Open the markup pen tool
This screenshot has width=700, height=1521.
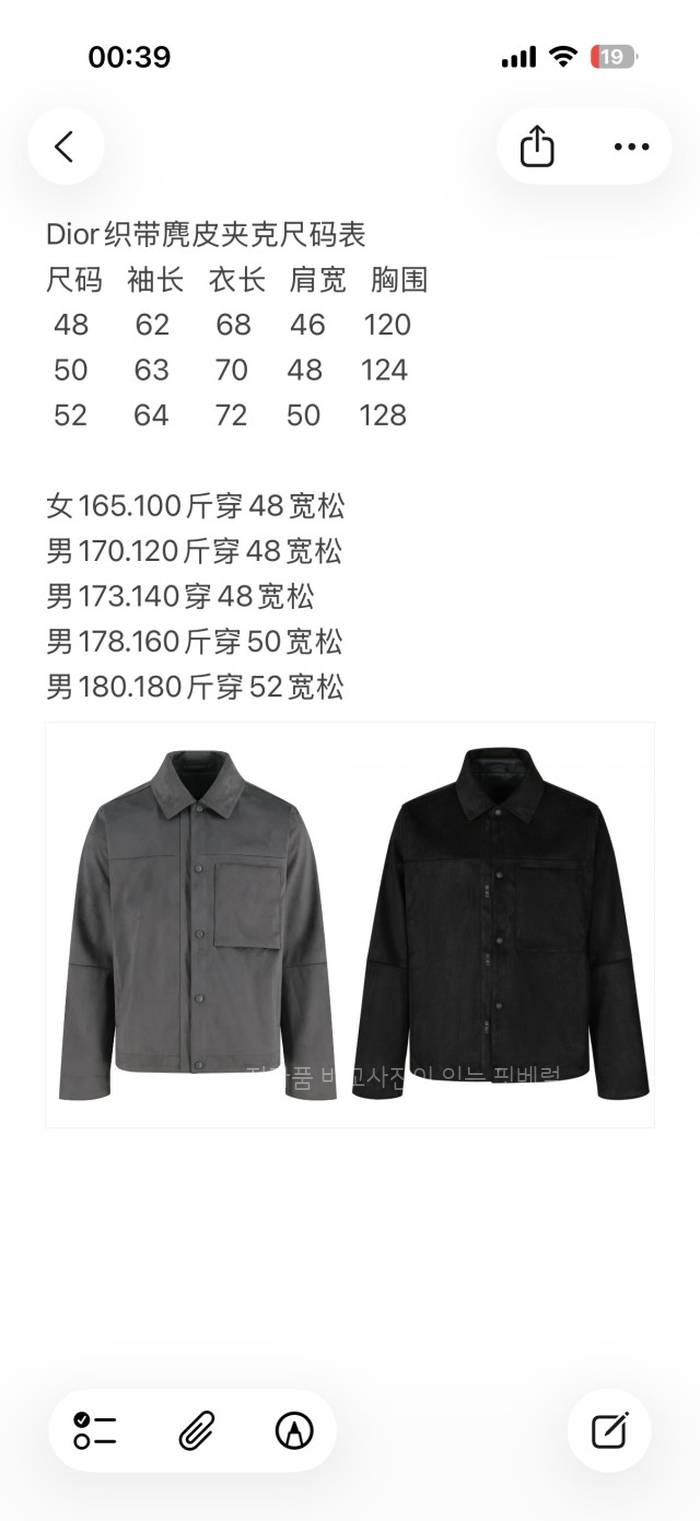pyautogui.click(x=294, y=1431)
